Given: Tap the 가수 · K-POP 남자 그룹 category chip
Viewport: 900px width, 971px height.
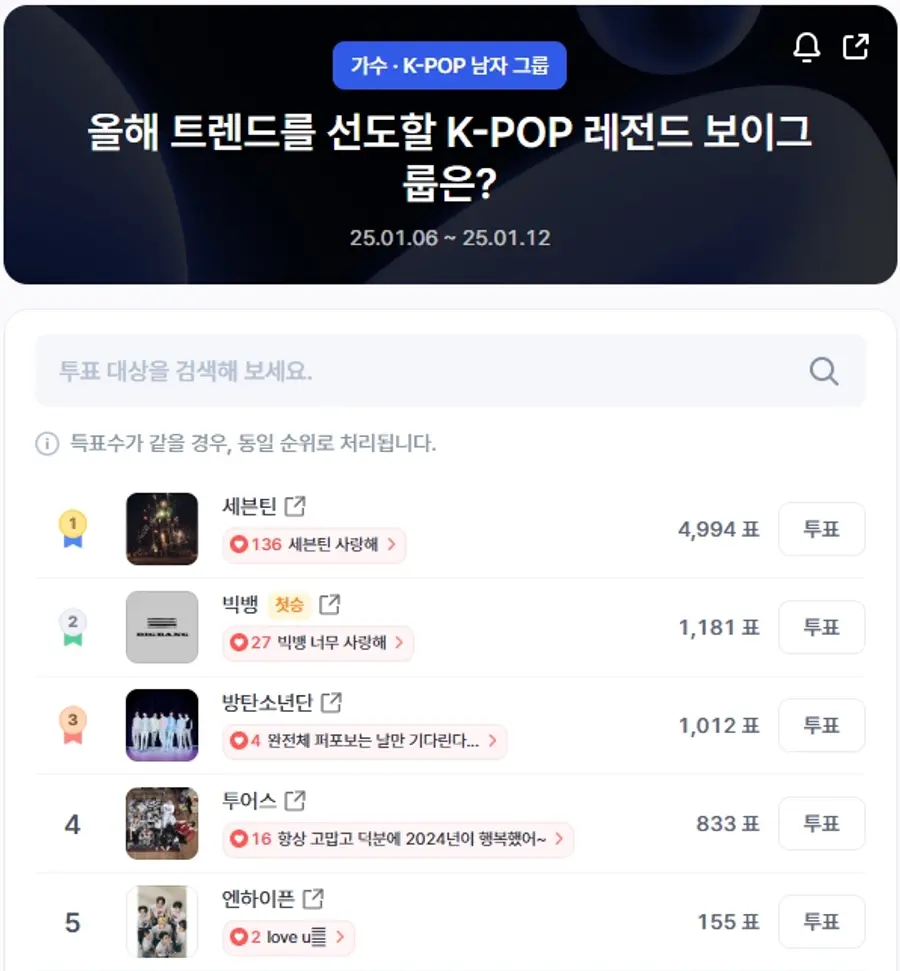Looking at the screenshot, I should tap(449, 66).
